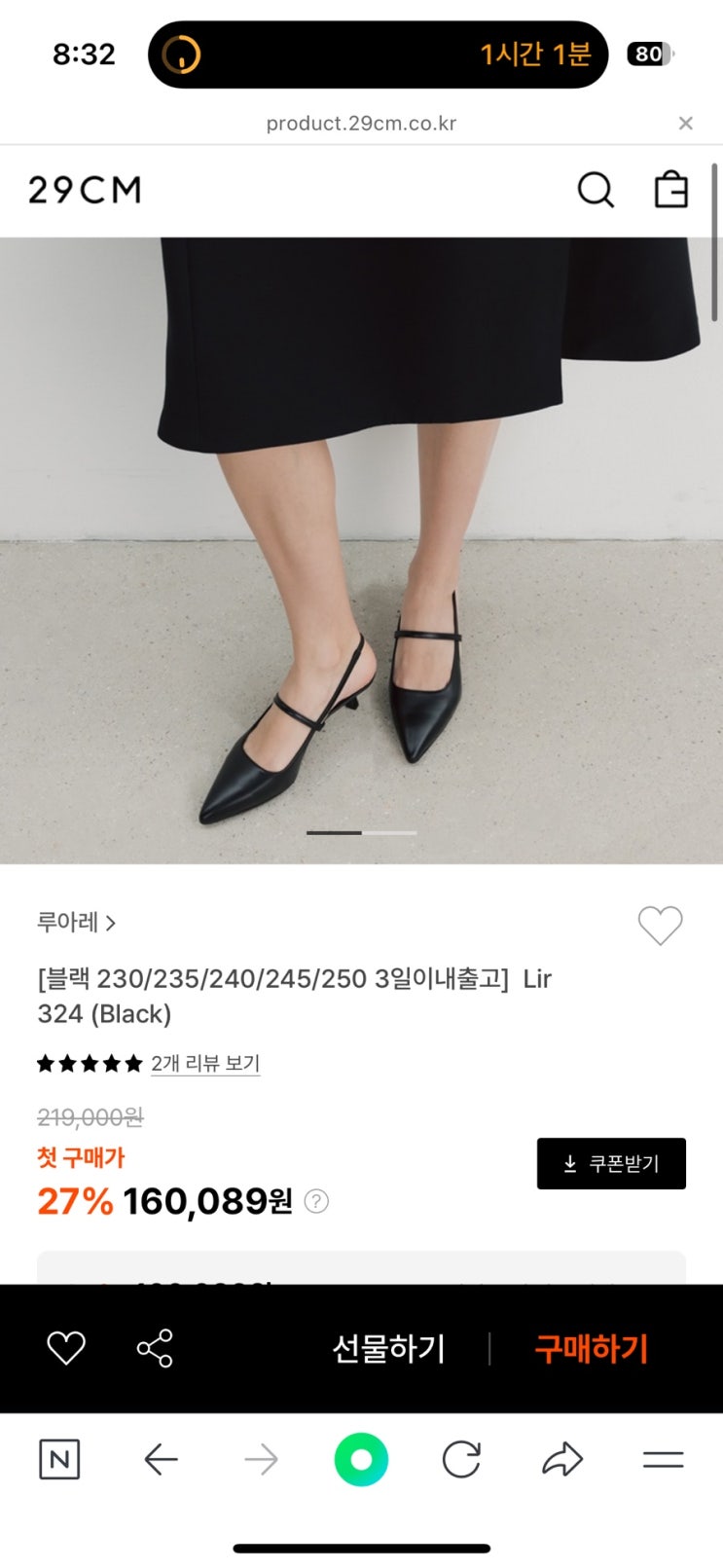Share the page from browser toolbar
The height and width of the screenshot is (1568, 723).
point(562,1459)
